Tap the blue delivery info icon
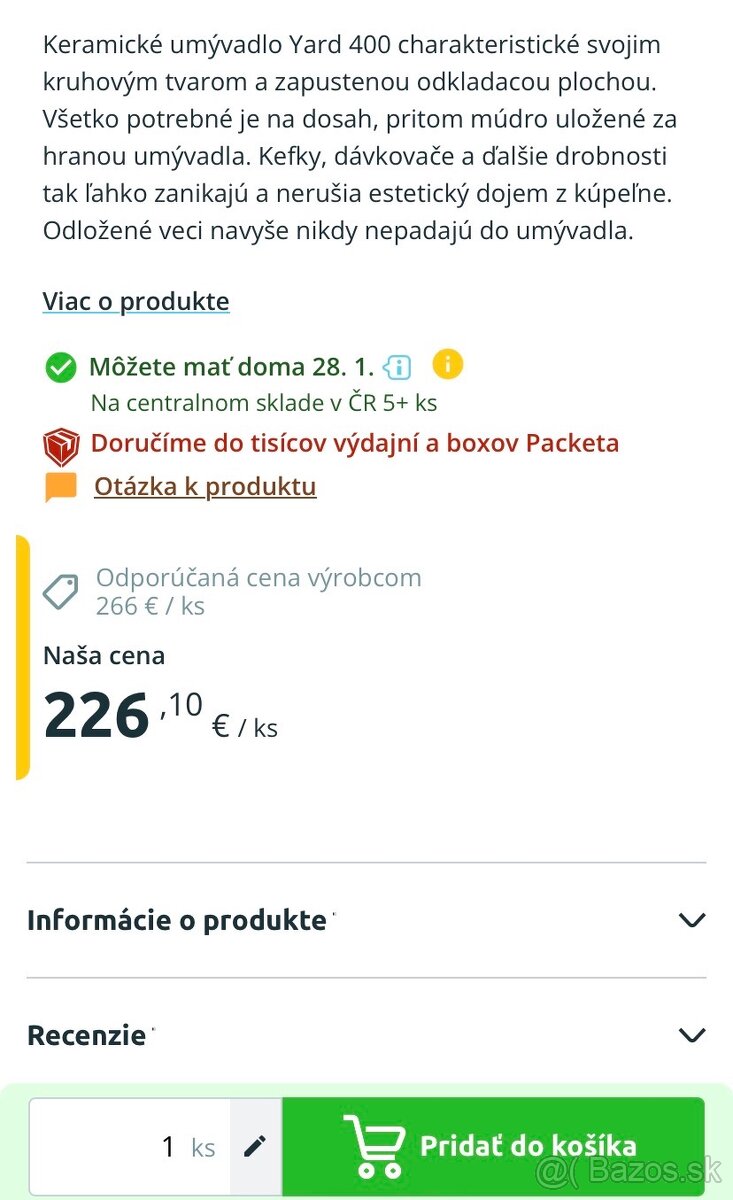733x1200 pixels. pyautogui.click(x=397, y=367)
